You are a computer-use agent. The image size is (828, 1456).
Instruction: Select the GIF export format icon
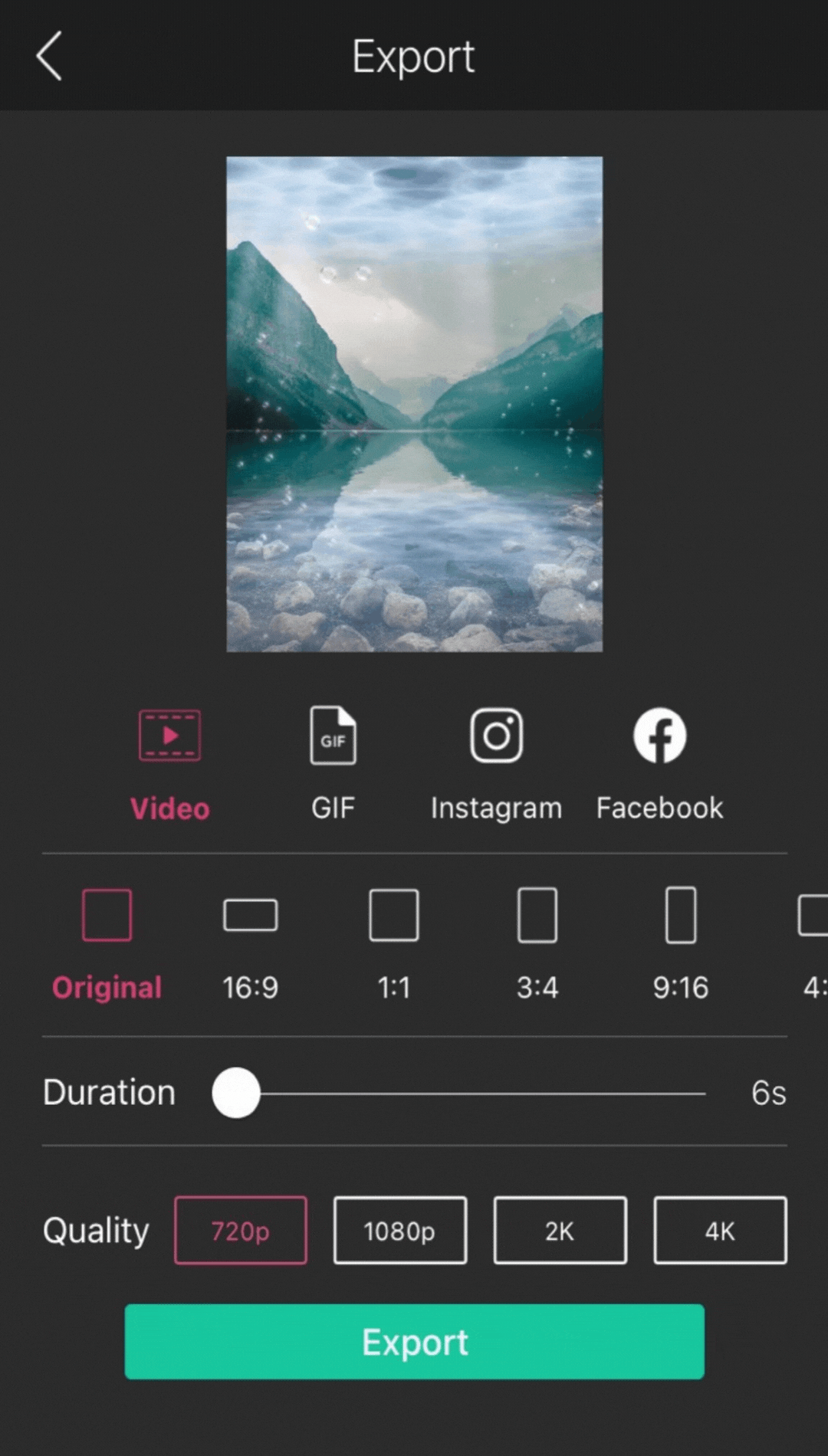tap(332, 736)
